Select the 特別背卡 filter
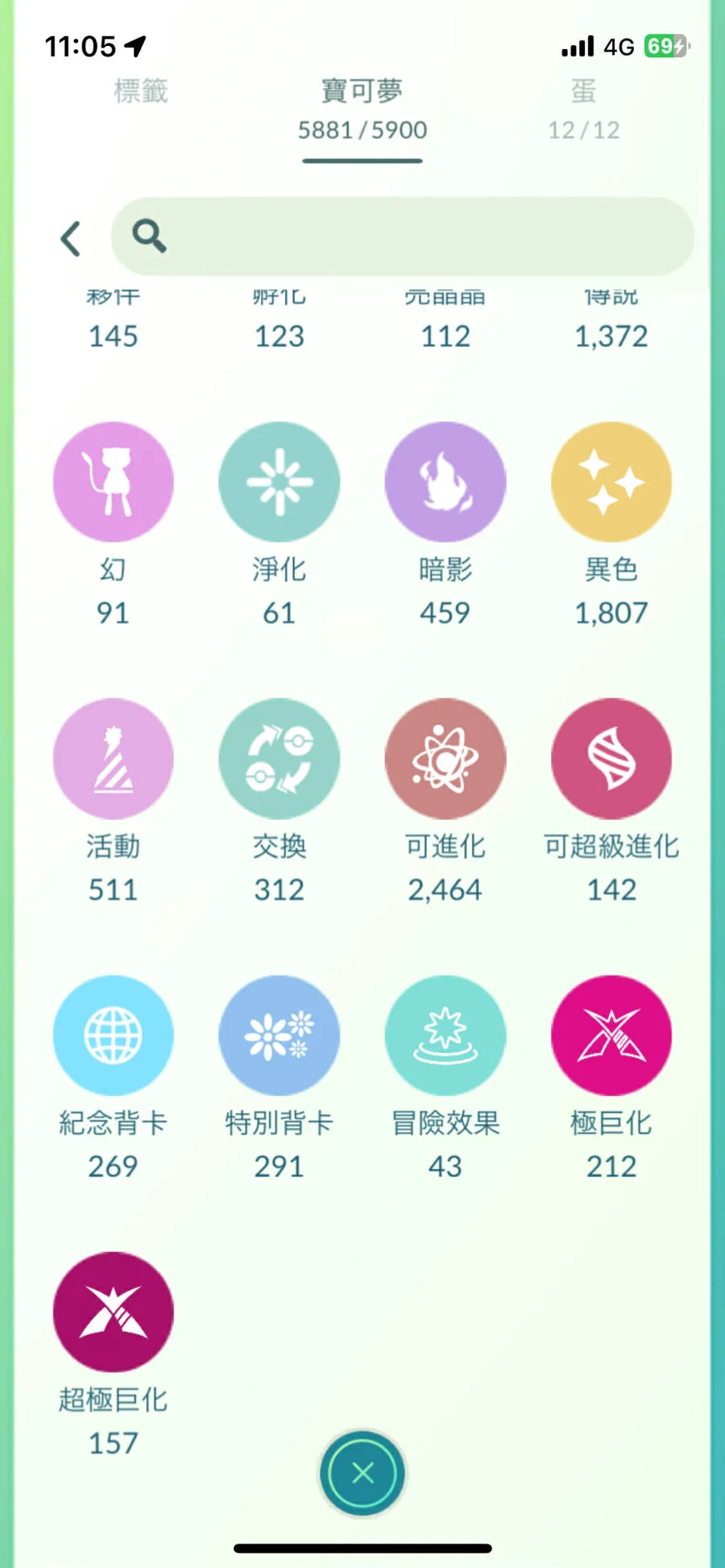The image size is (725, 1568). [280, 1035]
